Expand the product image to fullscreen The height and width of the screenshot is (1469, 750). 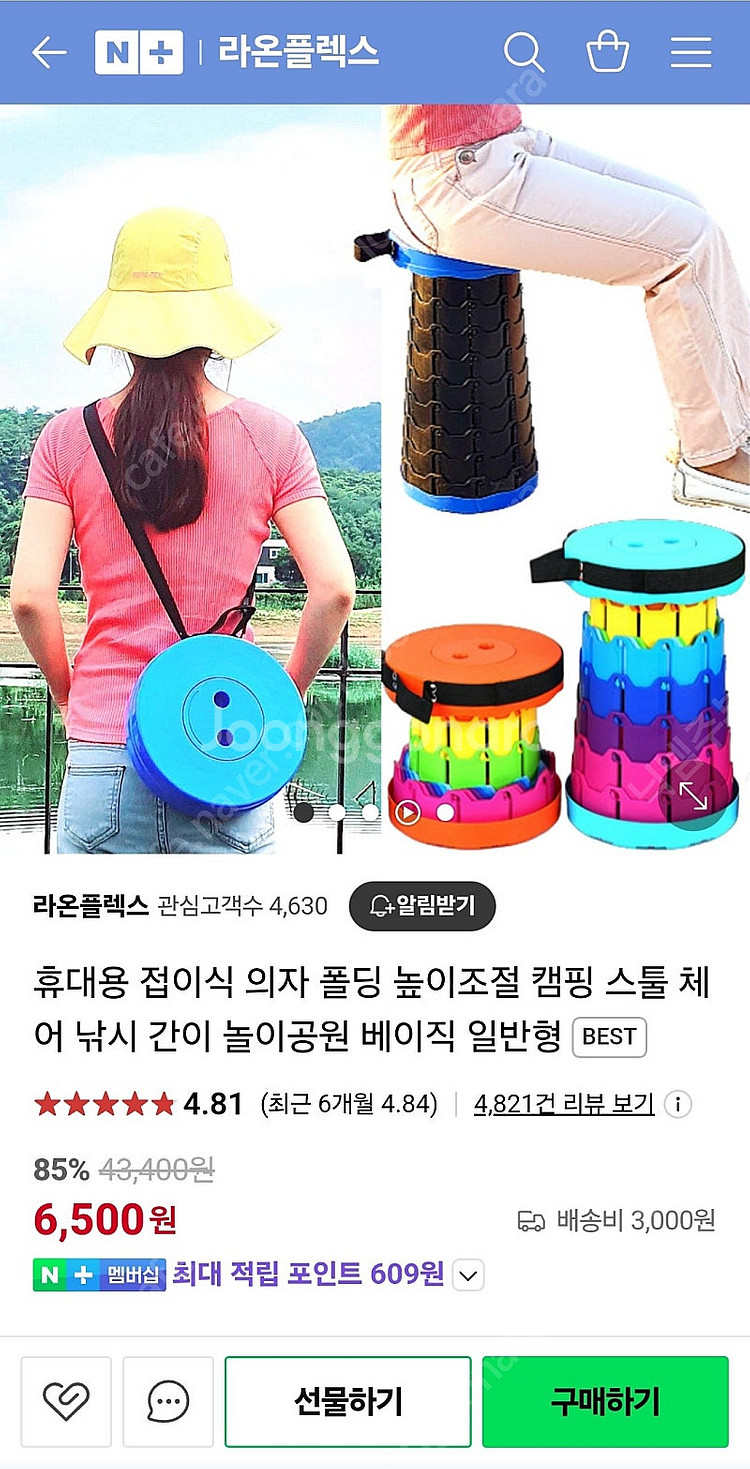tap(692, 795)
